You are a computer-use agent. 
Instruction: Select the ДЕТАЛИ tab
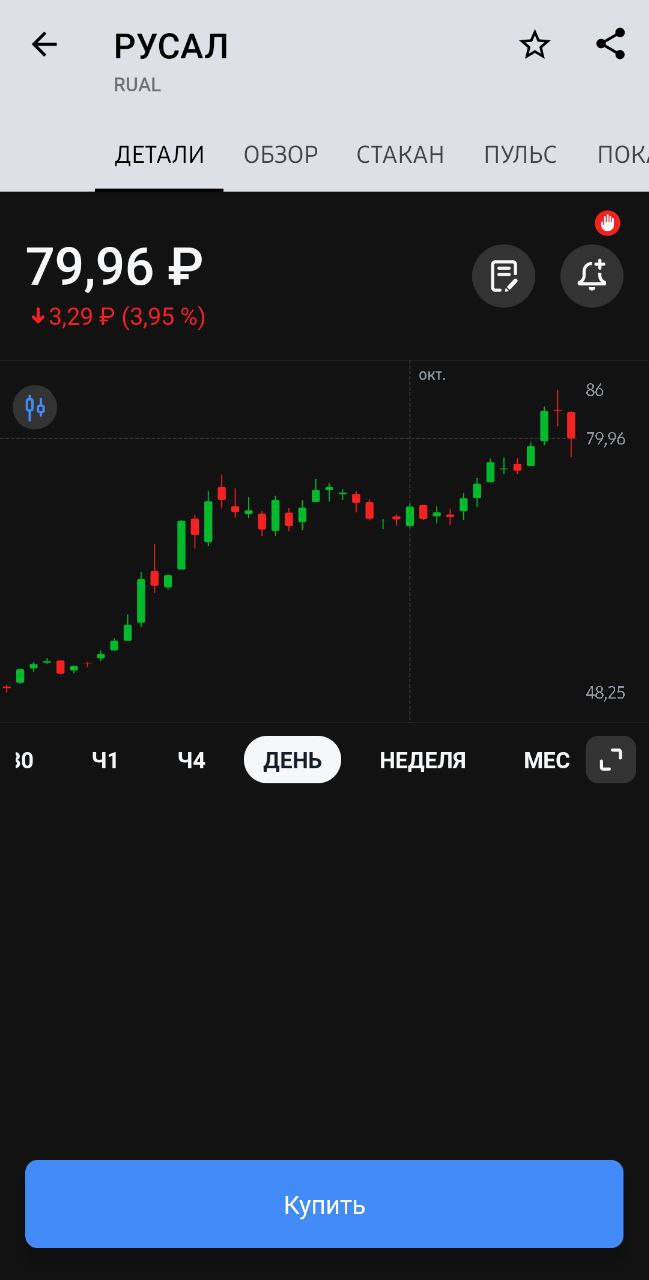coord(159,155)
